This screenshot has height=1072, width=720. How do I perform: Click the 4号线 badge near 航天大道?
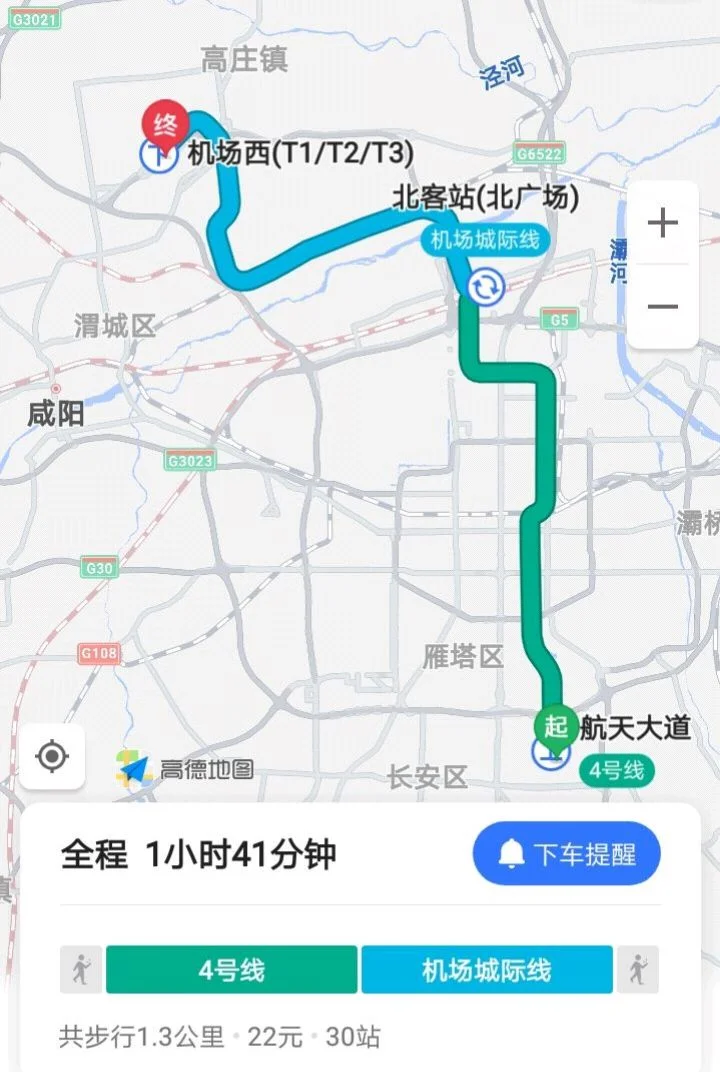point(617,771)
